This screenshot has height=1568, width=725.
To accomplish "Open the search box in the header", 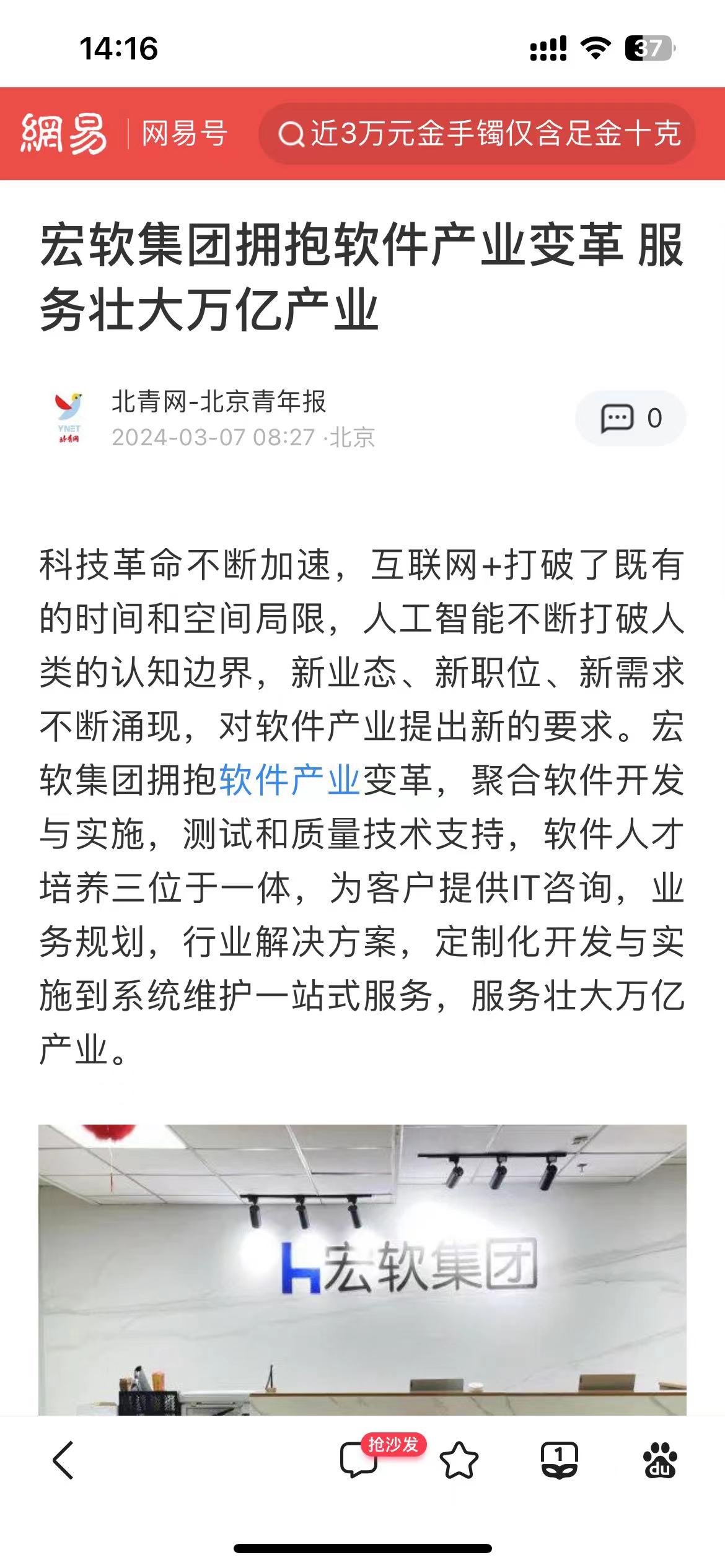I will (x=477, y=134).
